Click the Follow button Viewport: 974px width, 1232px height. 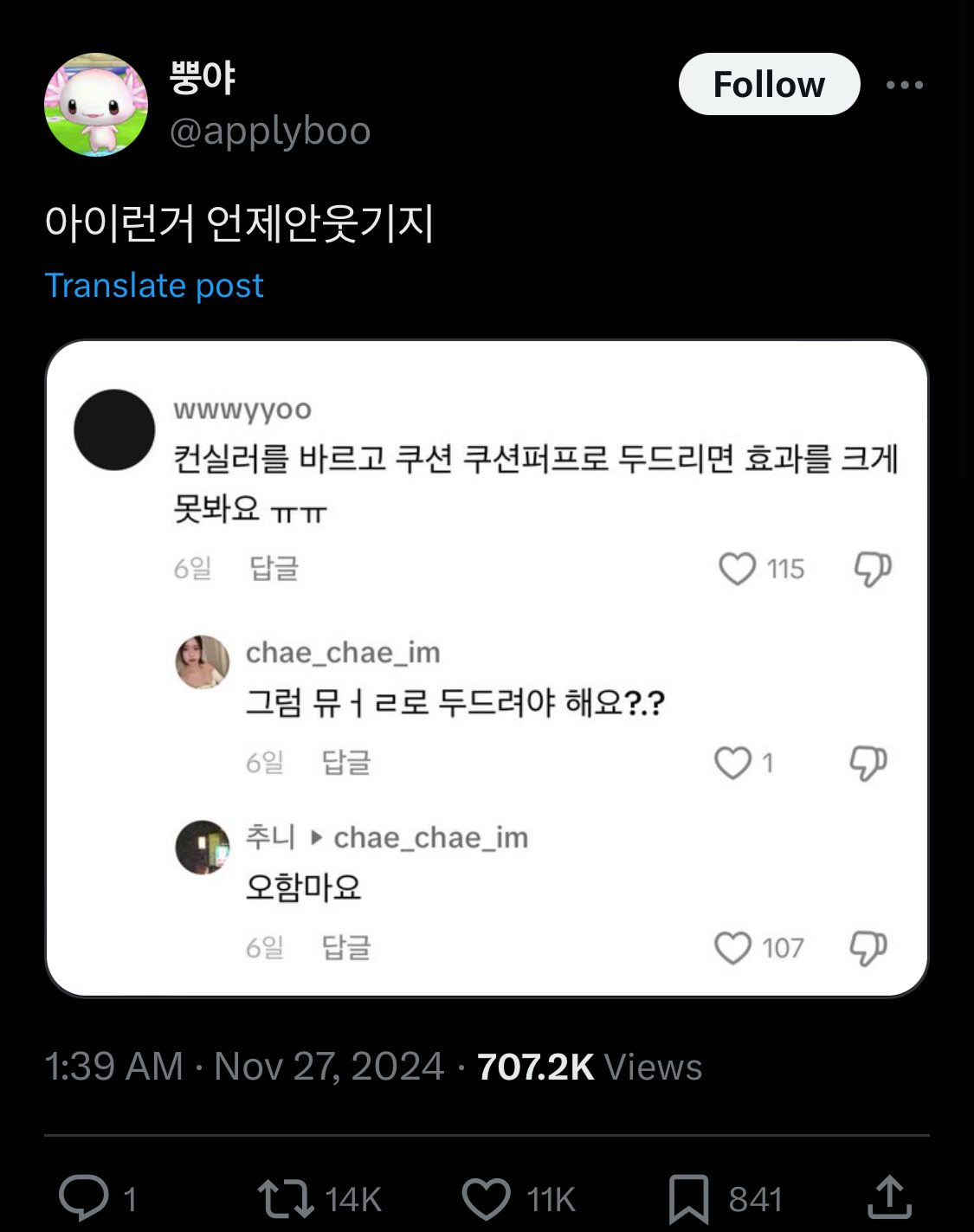[769, 84]
